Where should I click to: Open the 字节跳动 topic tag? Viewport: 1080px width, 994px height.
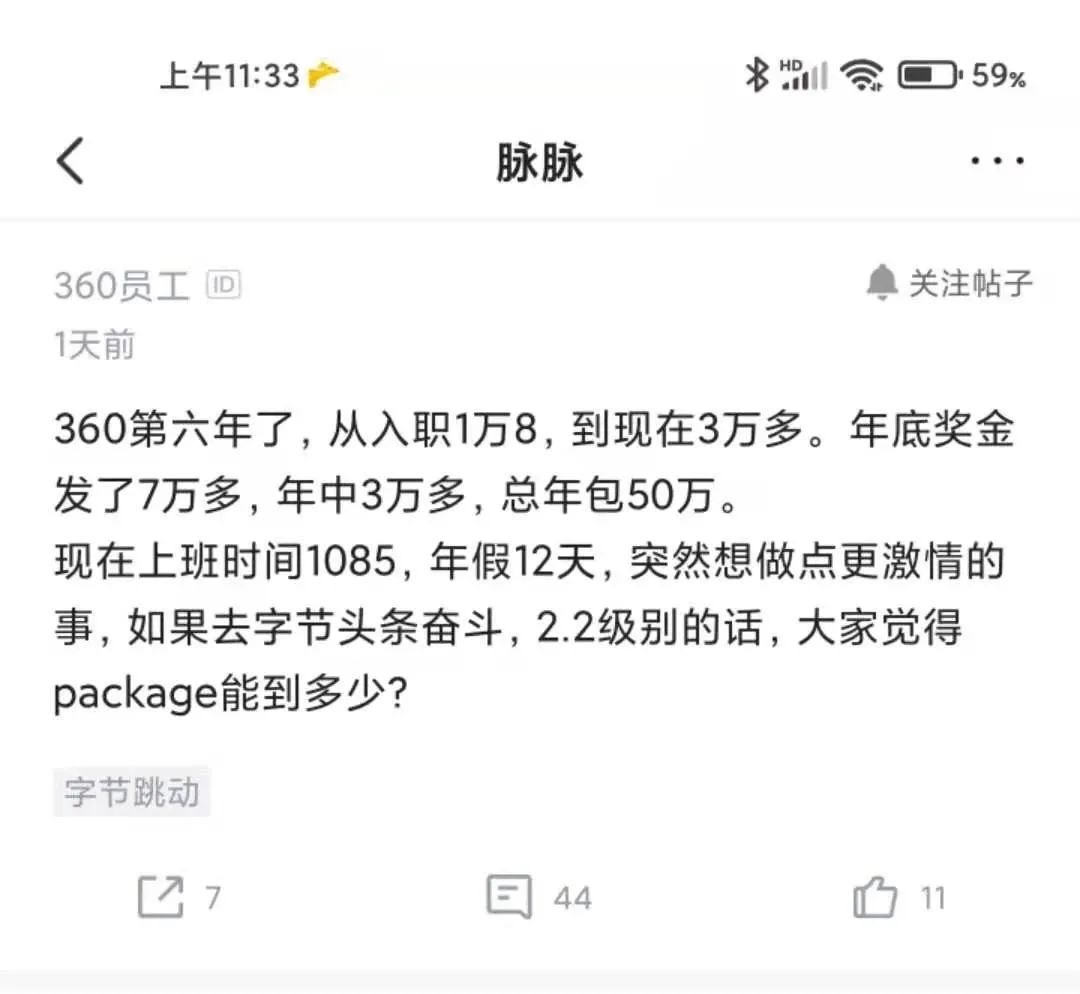[x=132, y=792]
